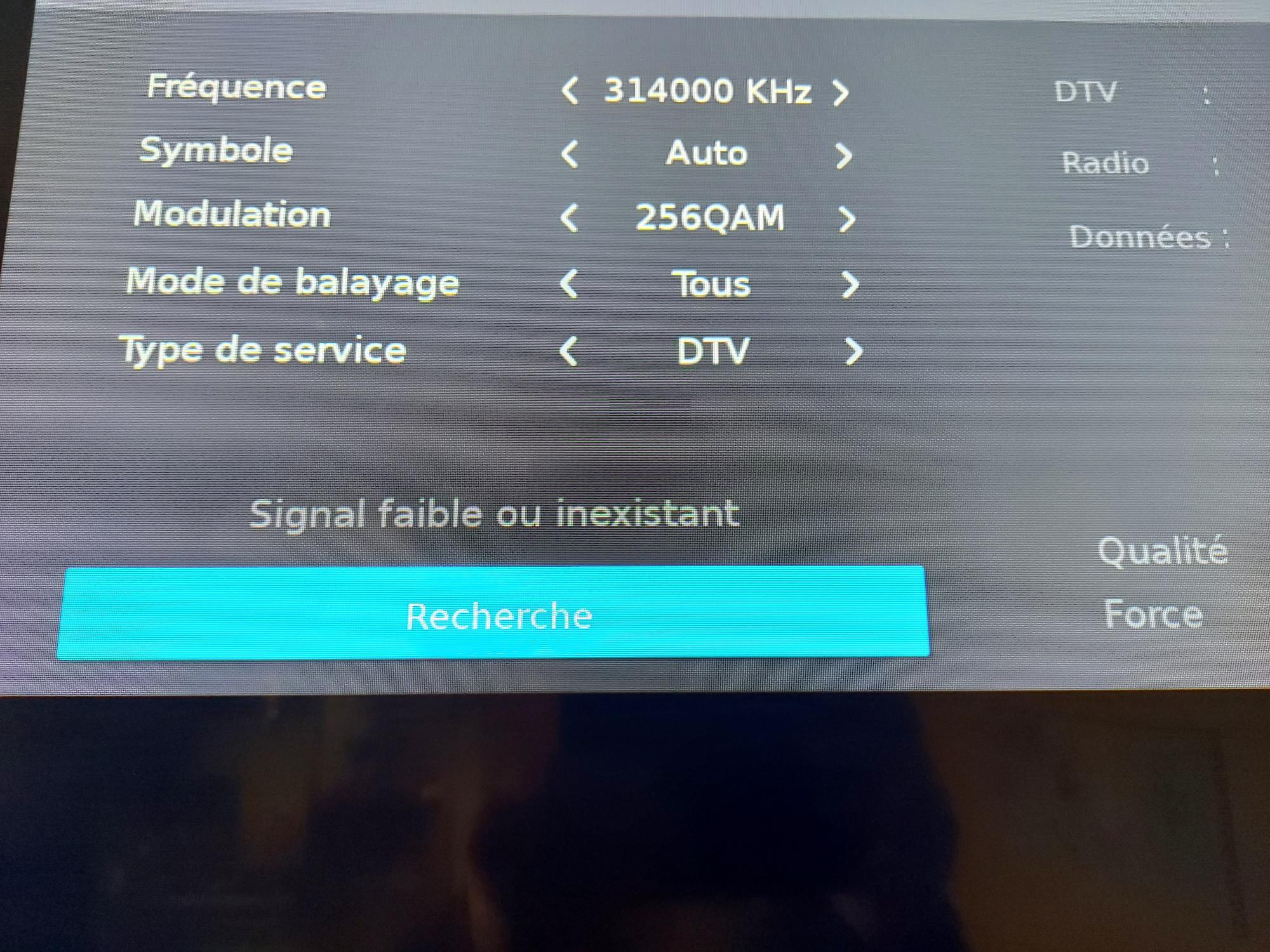1270x952 pixels.
Task: Switch Mode de balayage to previous option
Action: tap(569, 284)
